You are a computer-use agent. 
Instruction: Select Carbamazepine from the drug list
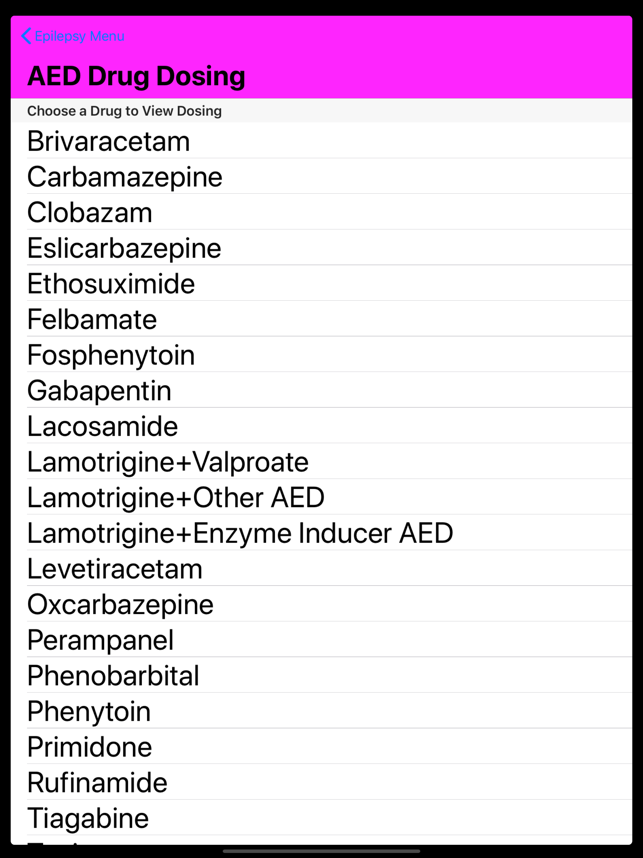(x=125, y=177)
